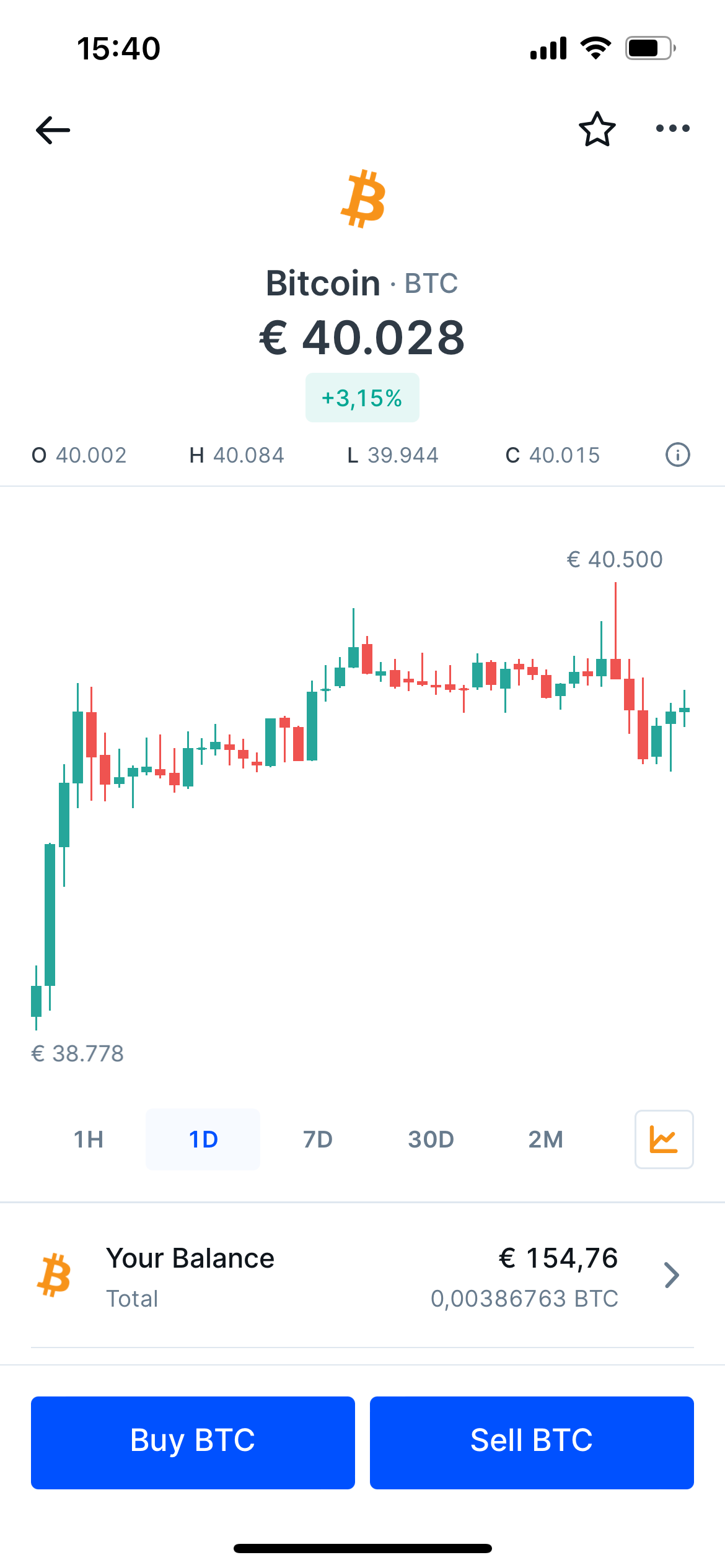Screen dimensions: 725x1568
Task: Tap the Buy BTC button
Action: 193,1442
